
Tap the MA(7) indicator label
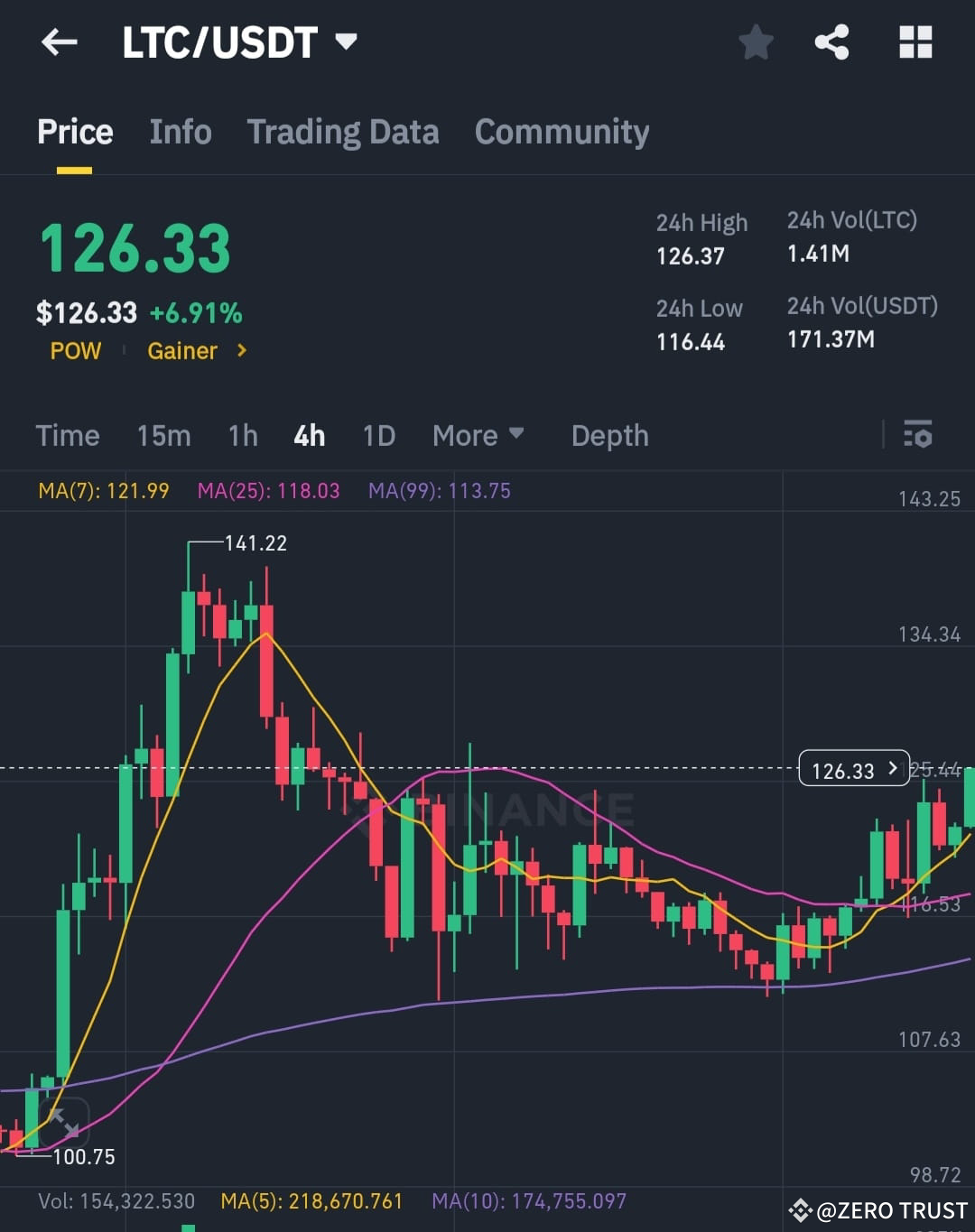[x=103, y=490]
